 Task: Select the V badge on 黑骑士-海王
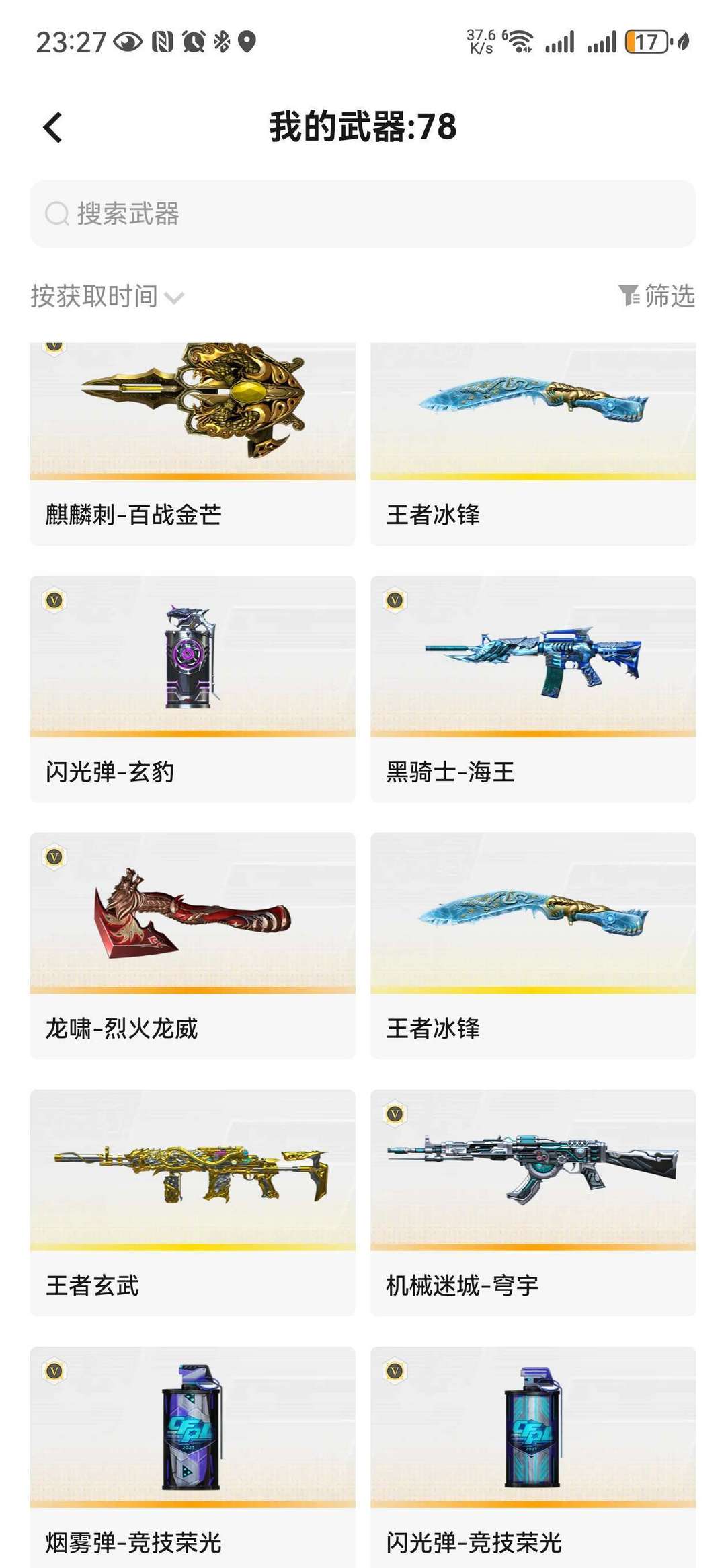point(393,601)
